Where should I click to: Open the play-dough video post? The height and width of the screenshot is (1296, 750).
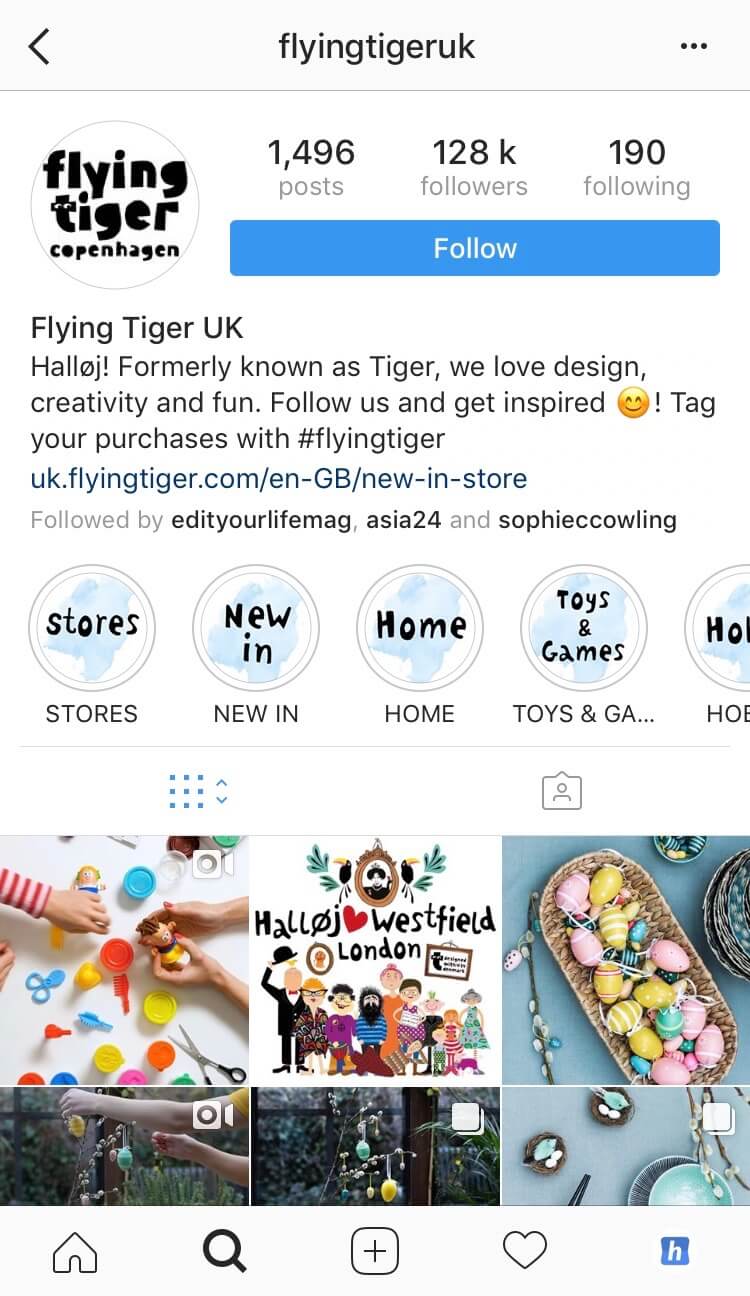click(x=124, y=960)
